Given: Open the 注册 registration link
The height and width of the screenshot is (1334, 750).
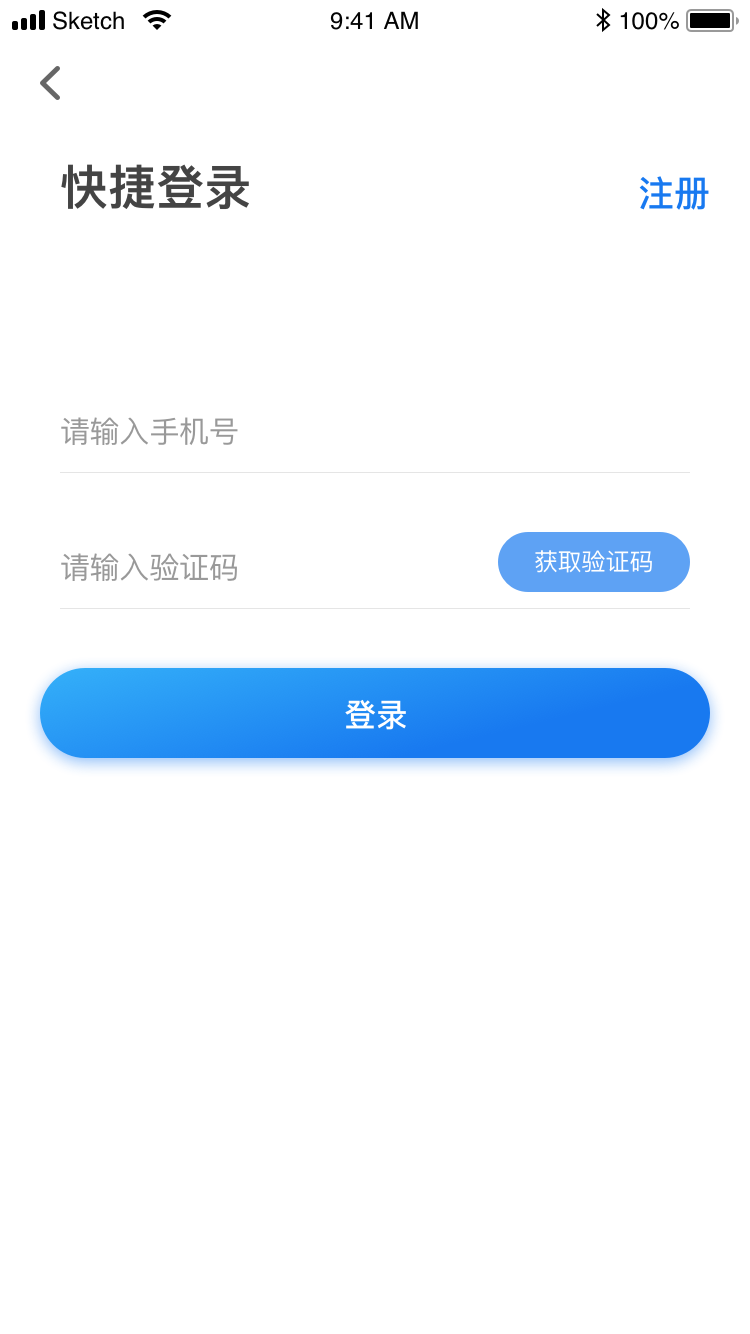Looking at the screenshot, I should click(x=674, y=194).
